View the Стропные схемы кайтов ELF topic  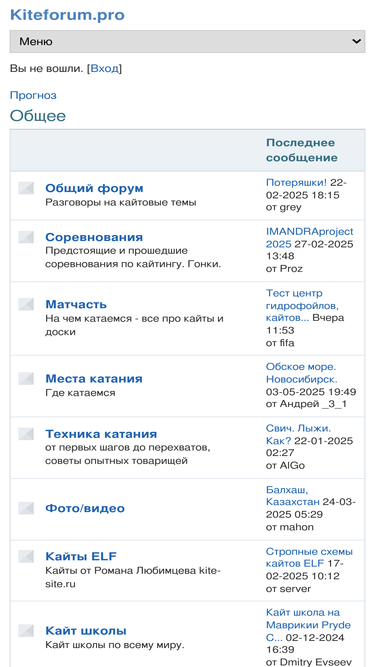click(309, 558)
